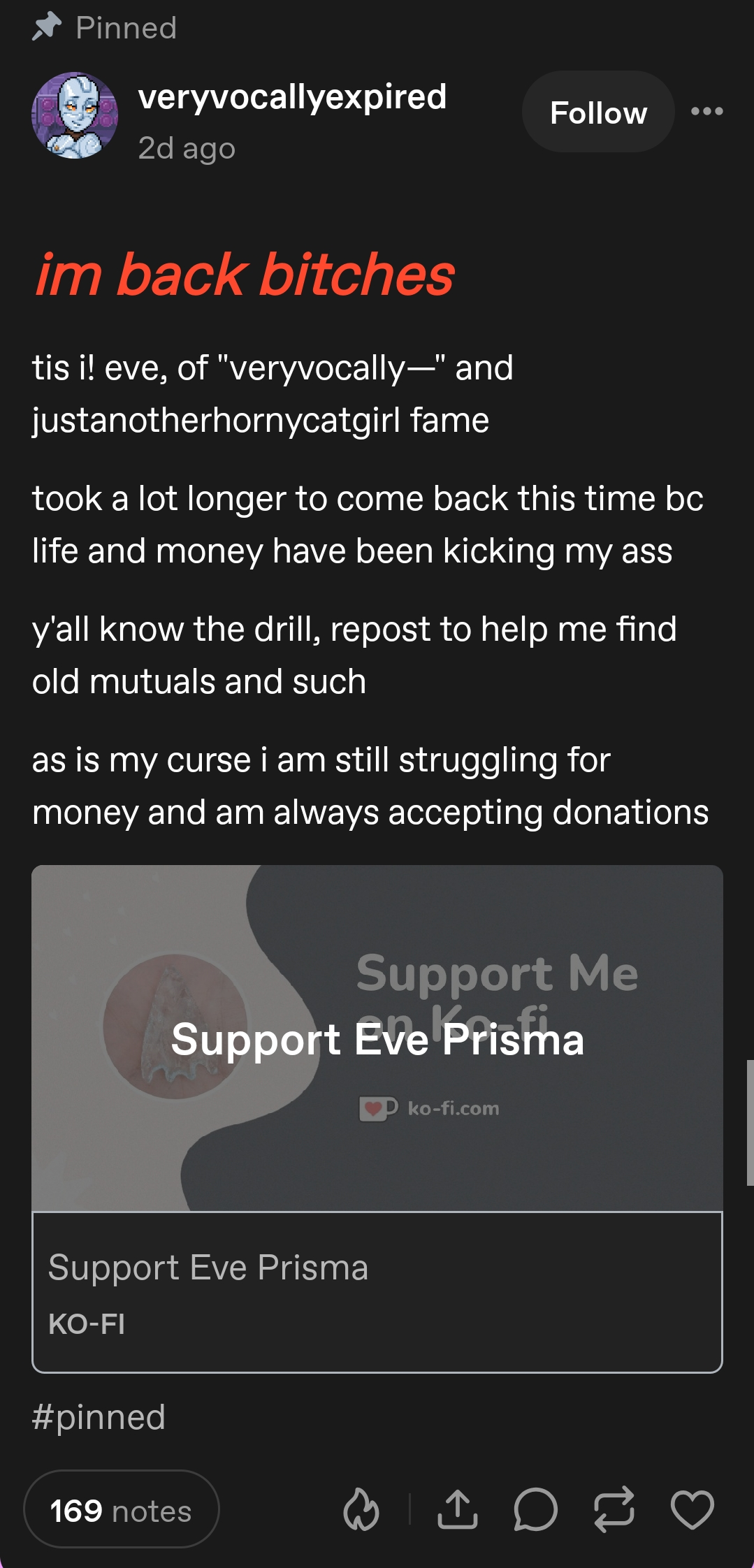This screenshot has height=1568, width=754.
Task: Reblog this post
Action: (x=614, y=1509)
